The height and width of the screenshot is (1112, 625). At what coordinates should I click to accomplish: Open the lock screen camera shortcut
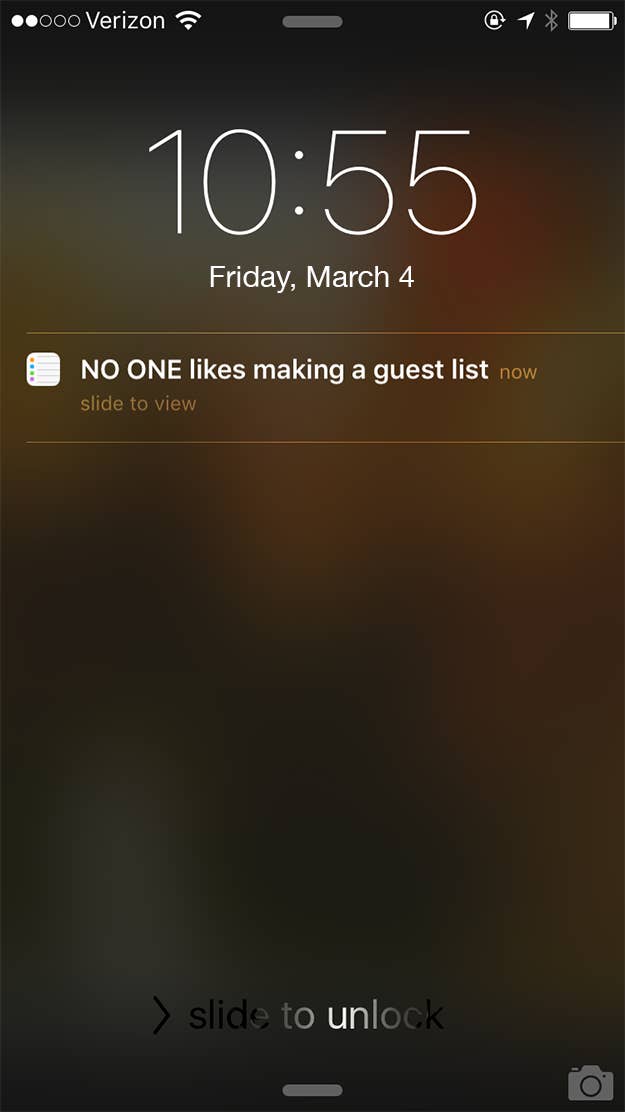click(590, 1082)
